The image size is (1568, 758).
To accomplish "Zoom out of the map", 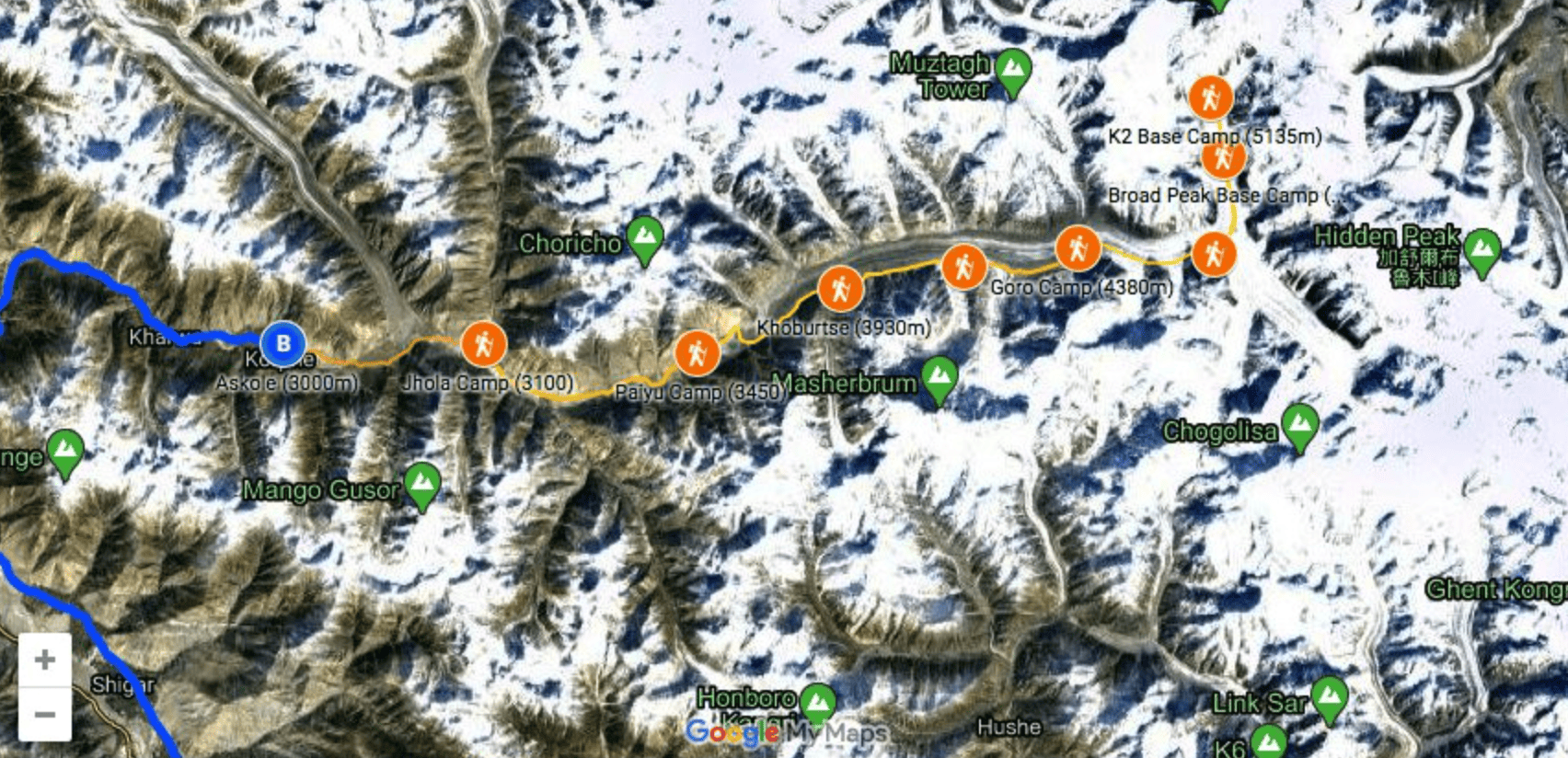I will 44,714.
